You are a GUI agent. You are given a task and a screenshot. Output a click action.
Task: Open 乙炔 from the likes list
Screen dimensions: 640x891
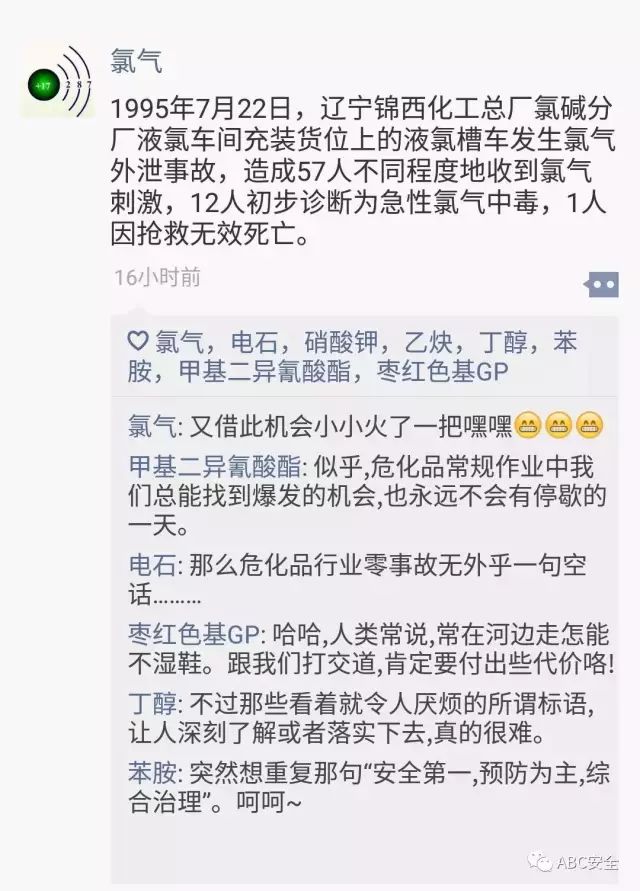click(424, 341)
